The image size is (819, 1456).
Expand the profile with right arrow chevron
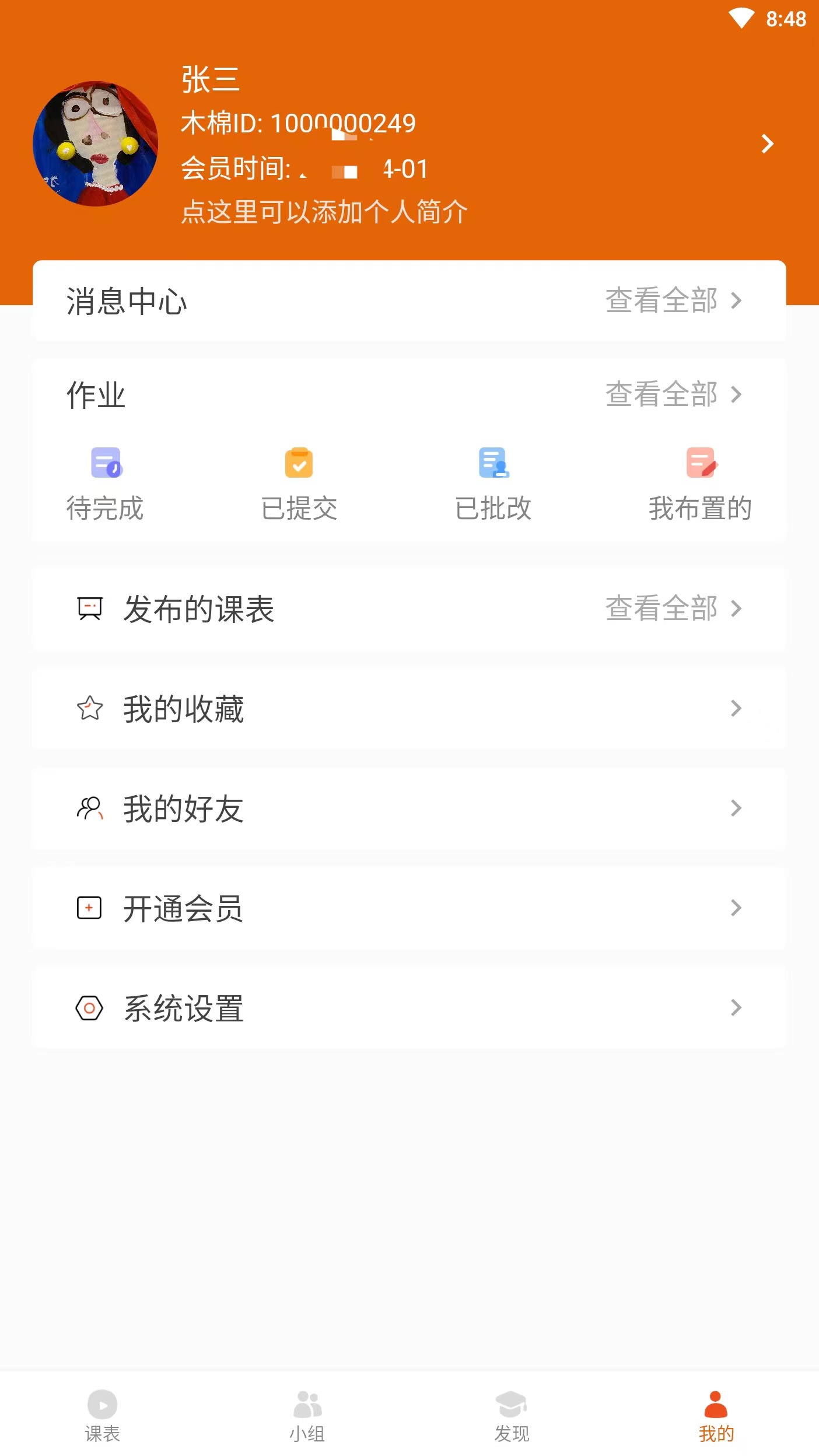[768, 144]
